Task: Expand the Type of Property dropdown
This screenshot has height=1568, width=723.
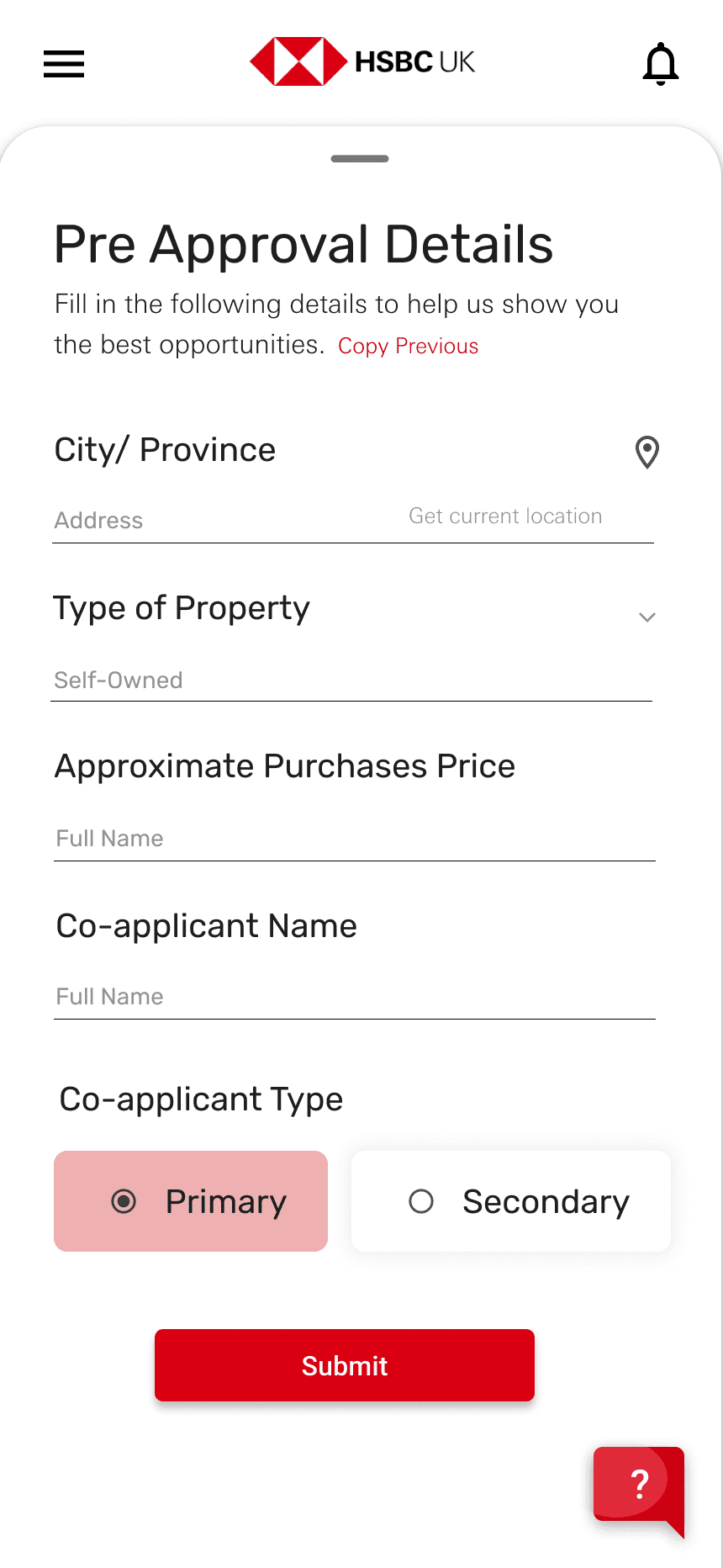Action: (x=646, y=617)
